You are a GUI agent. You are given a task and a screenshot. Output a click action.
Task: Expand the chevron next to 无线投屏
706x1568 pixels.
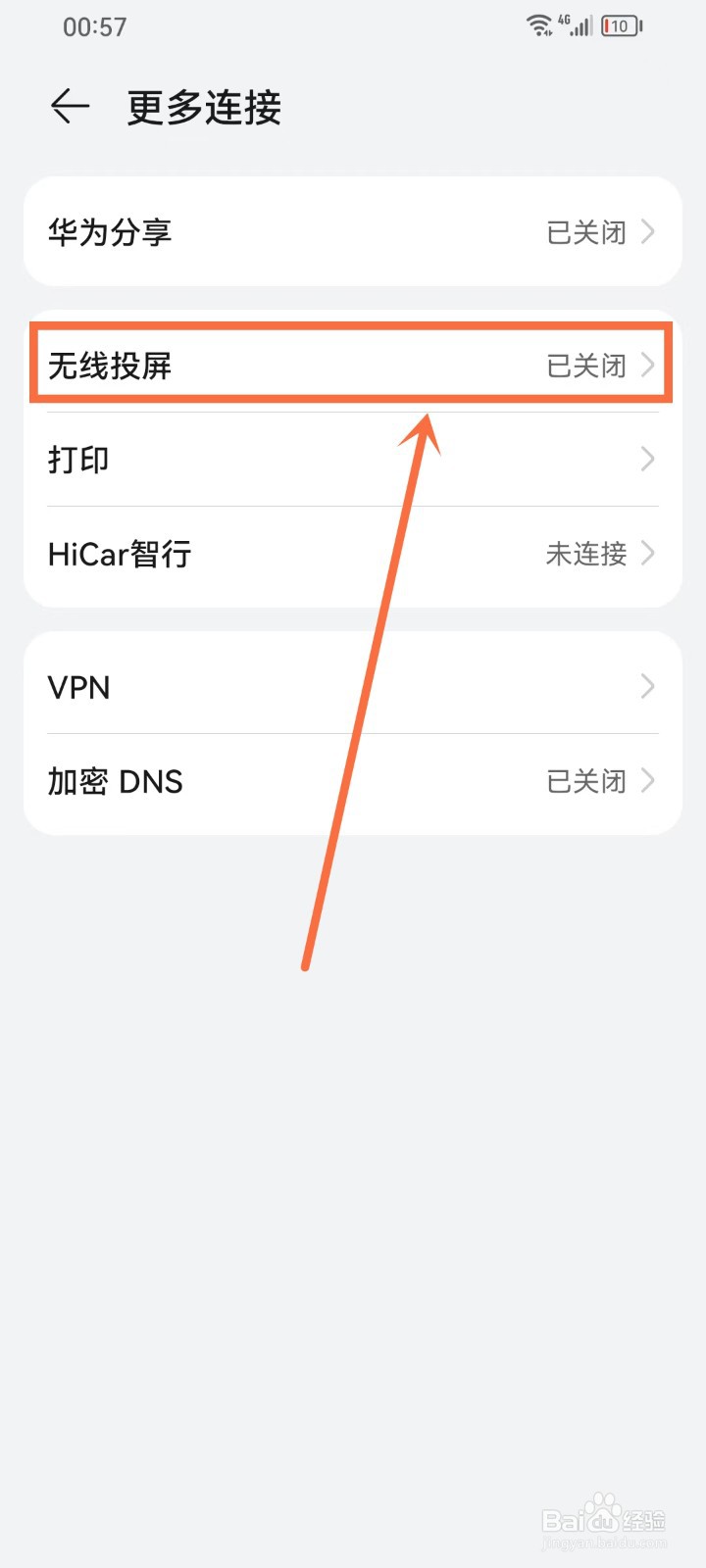pos(647,365)
